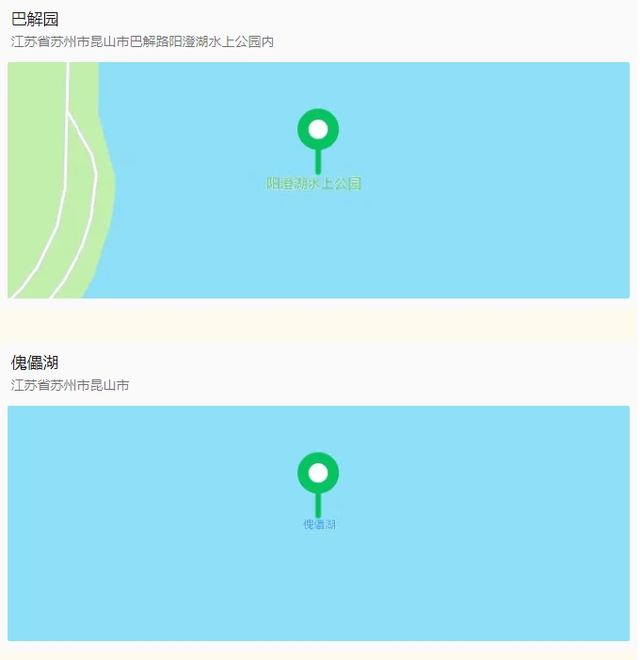This screenshot has width=640, height=660.
Task: Open the 傀儡湖 map card
Action: pos(318,523)
